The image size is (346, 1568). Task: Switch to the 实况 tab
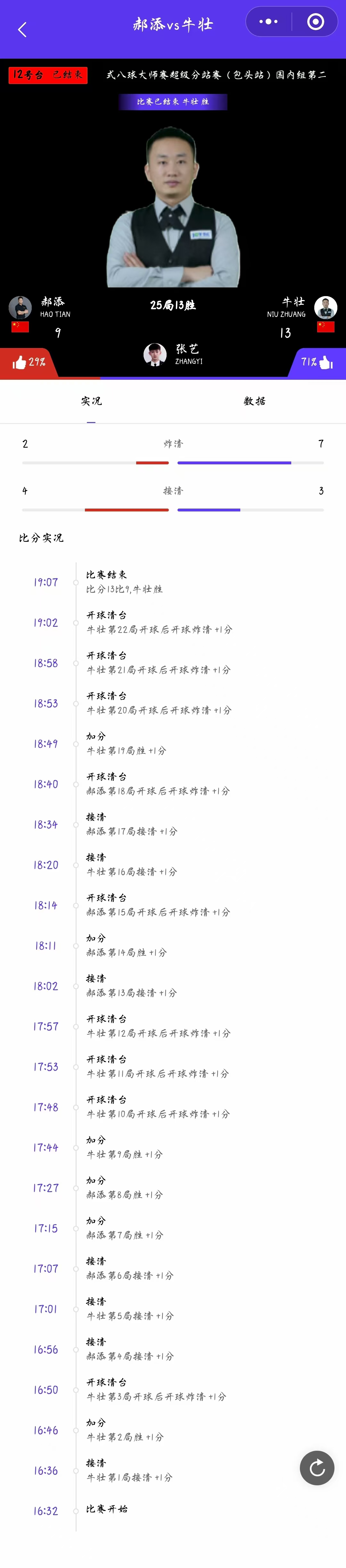[91, 401]
